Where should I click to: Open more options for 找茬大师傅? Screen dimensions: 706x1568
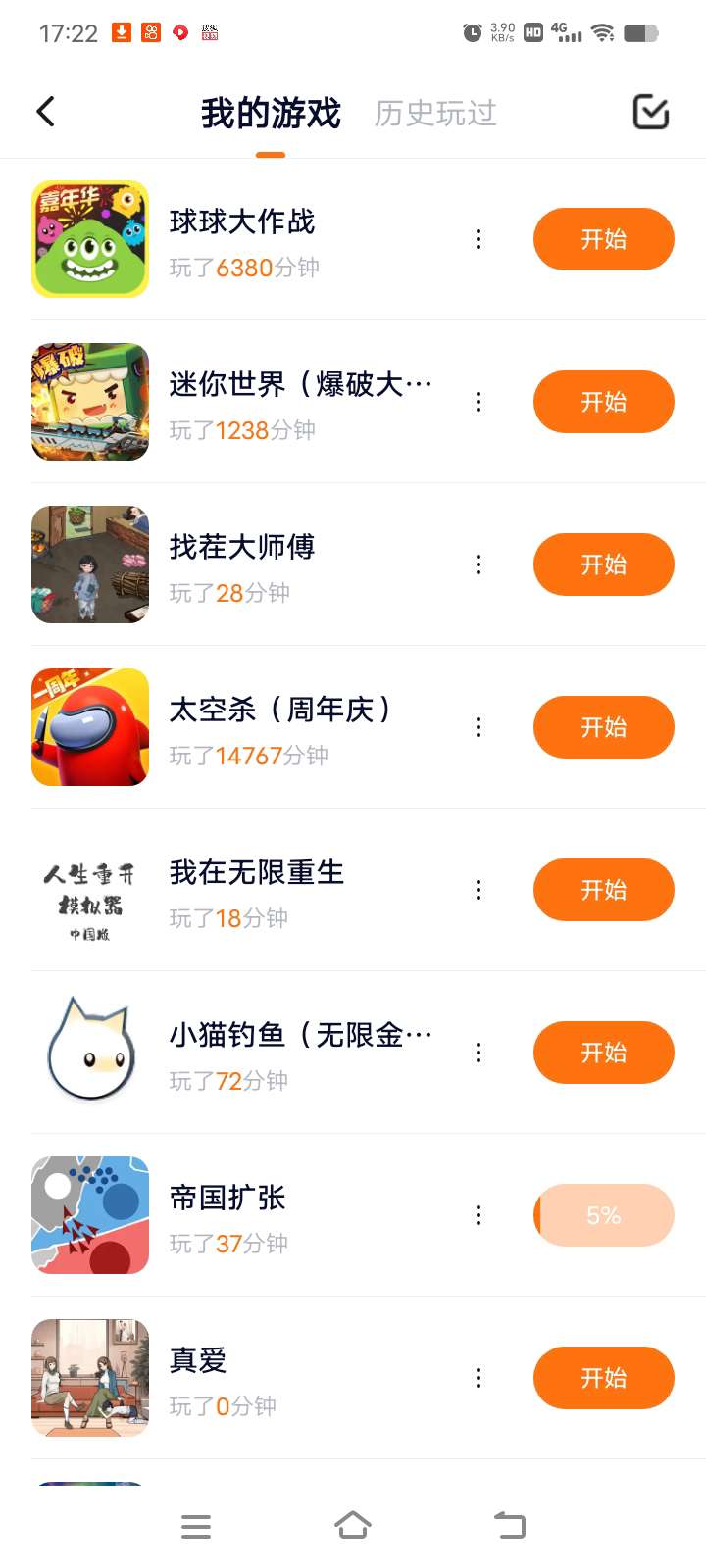479,564
